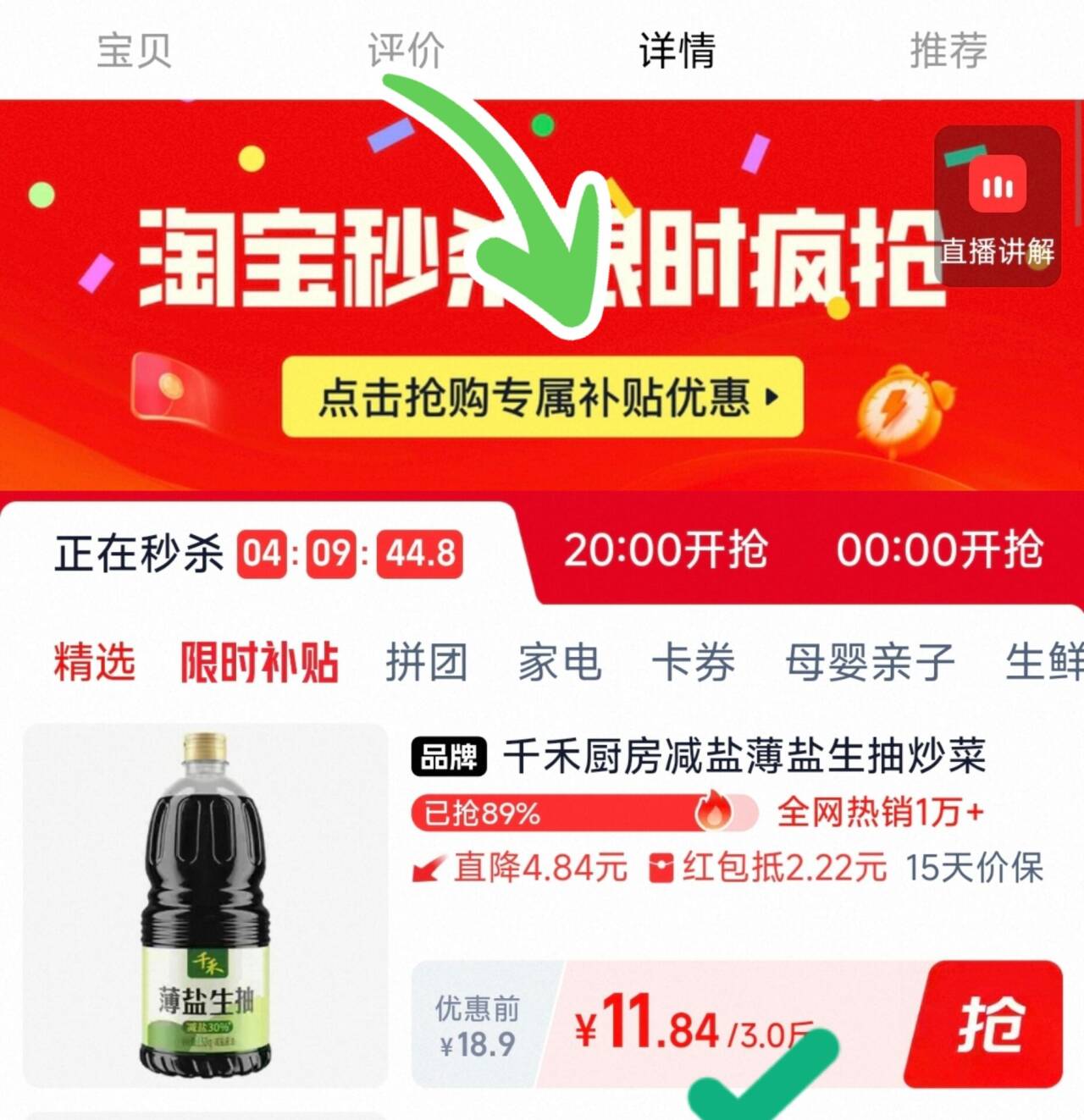Switch to the 宝贝 tab
The height and width of the screenshot is (1120, 1084).
[x=135, y=50]
